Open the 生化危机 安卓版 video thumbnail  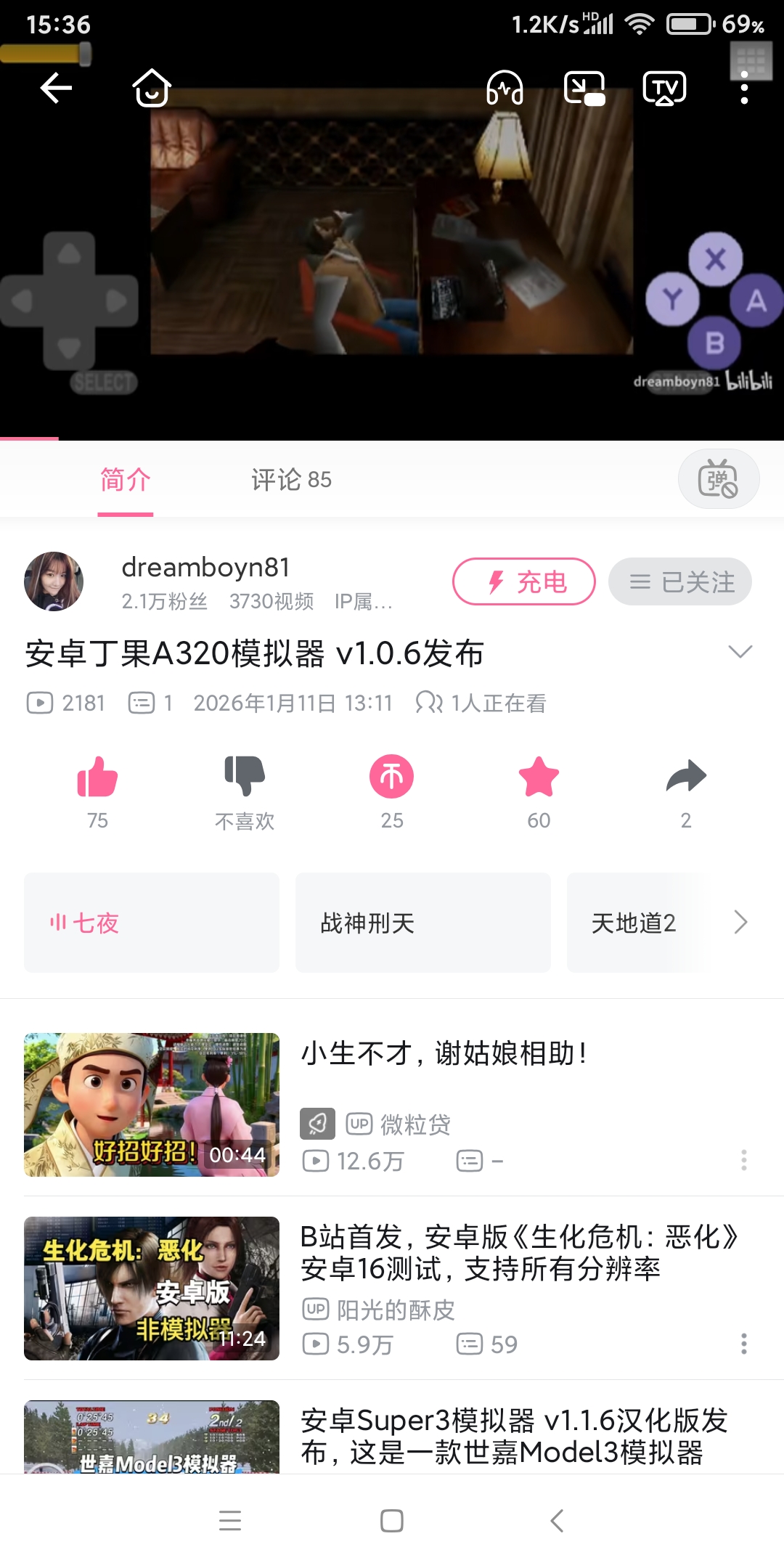151,1289
